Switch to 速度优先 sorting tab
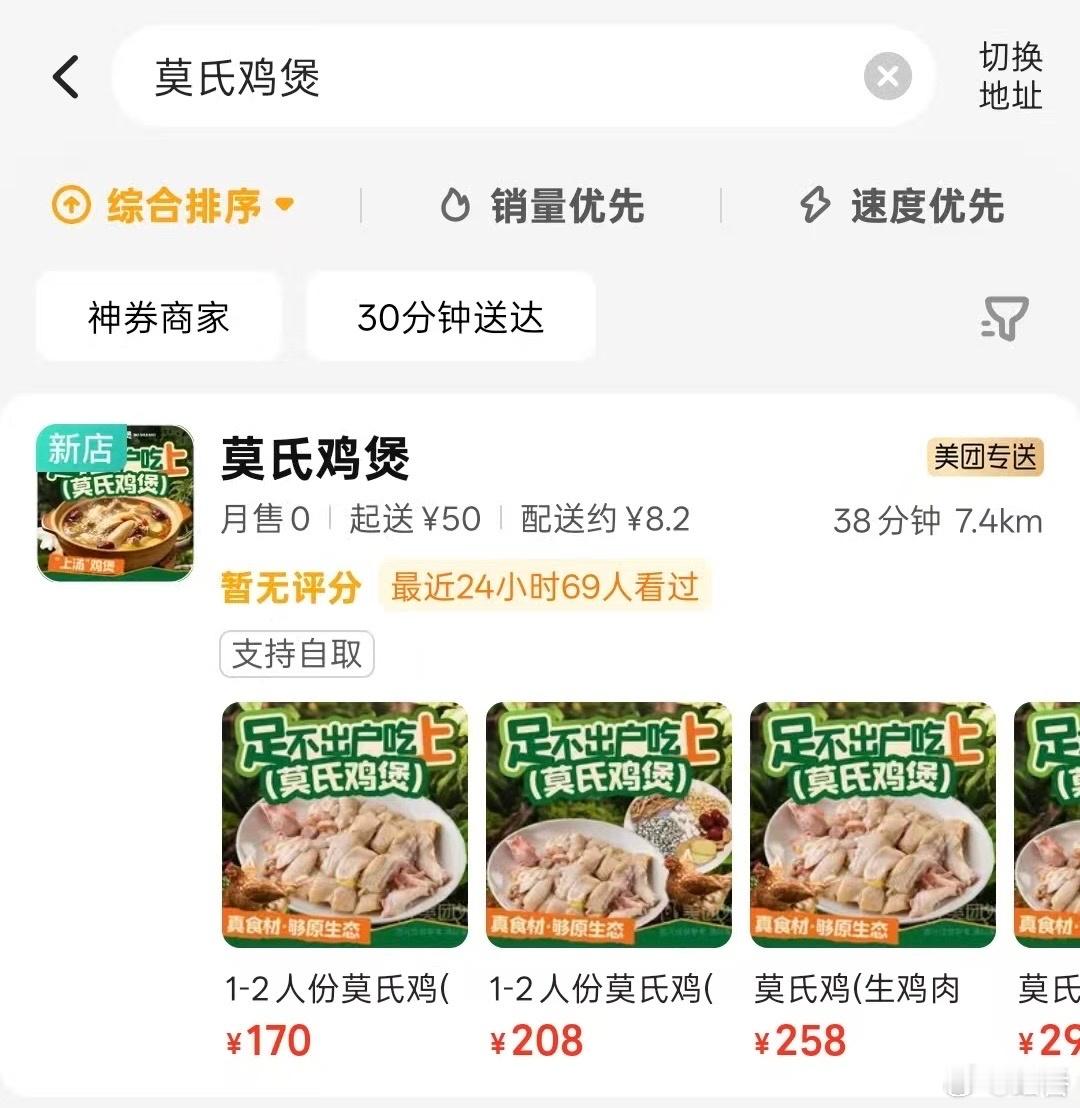 click(925, 205)
